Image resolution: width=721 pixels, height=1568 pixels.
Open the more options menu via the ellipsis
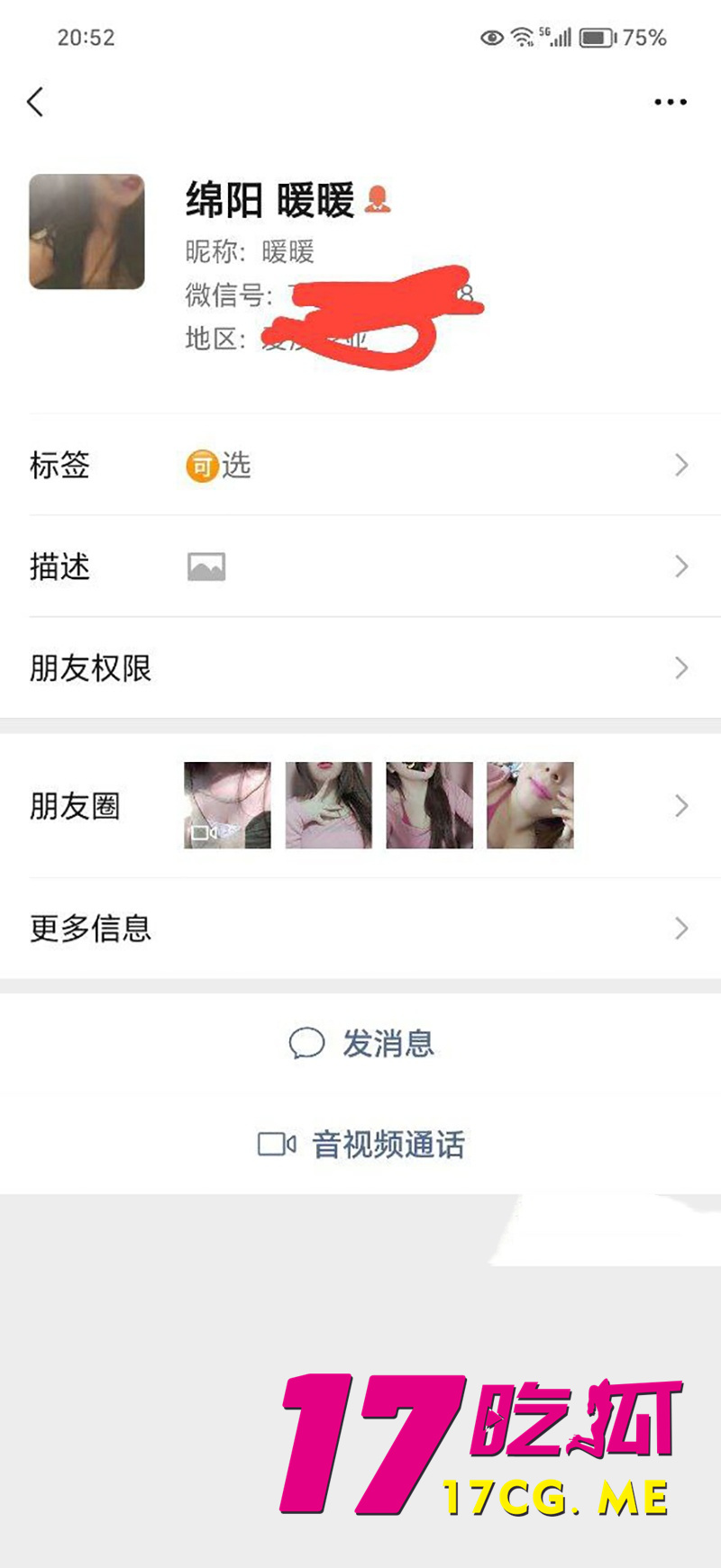pyautogui.click(x=670, y=102)
